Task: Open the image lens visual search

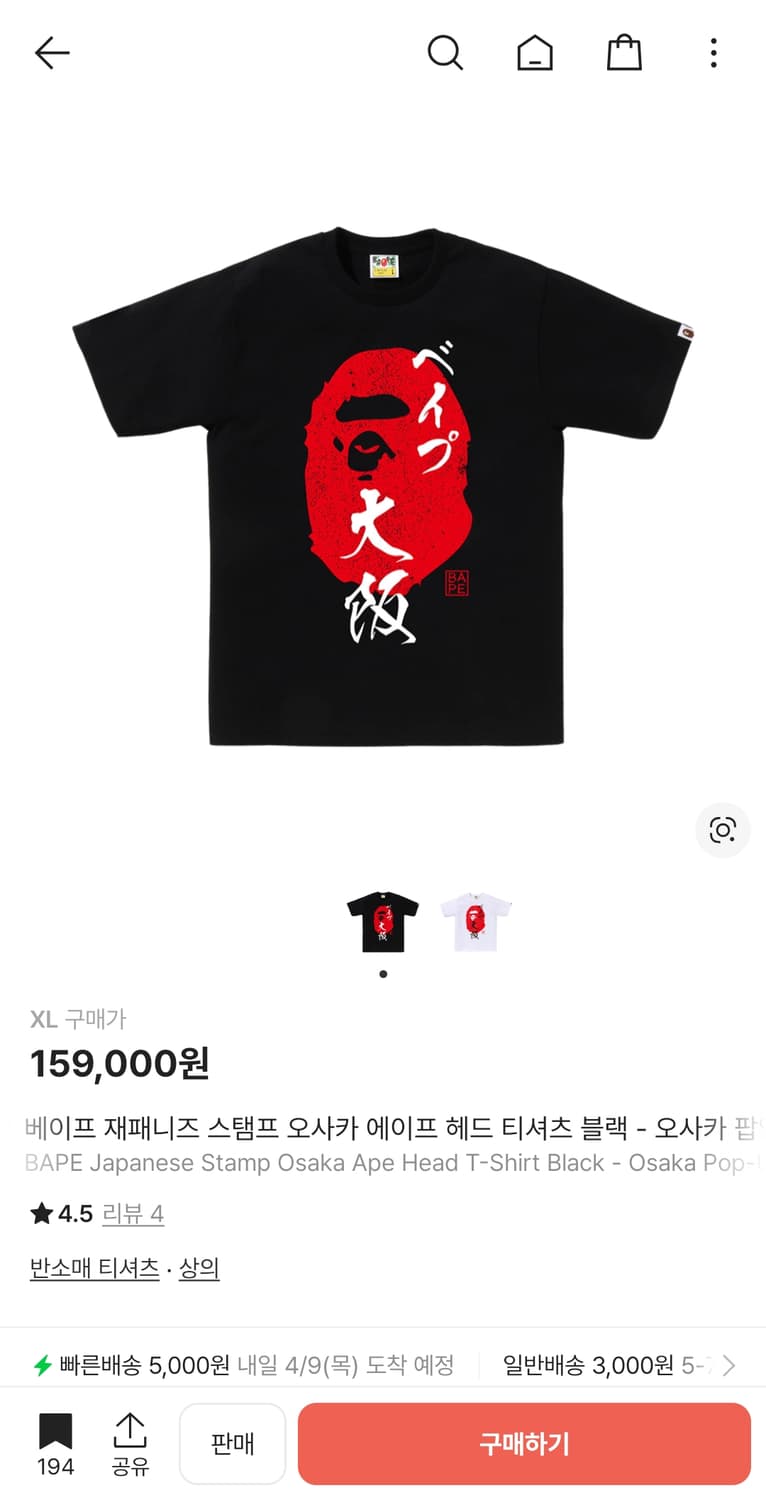Action: (x=722, y=831)
